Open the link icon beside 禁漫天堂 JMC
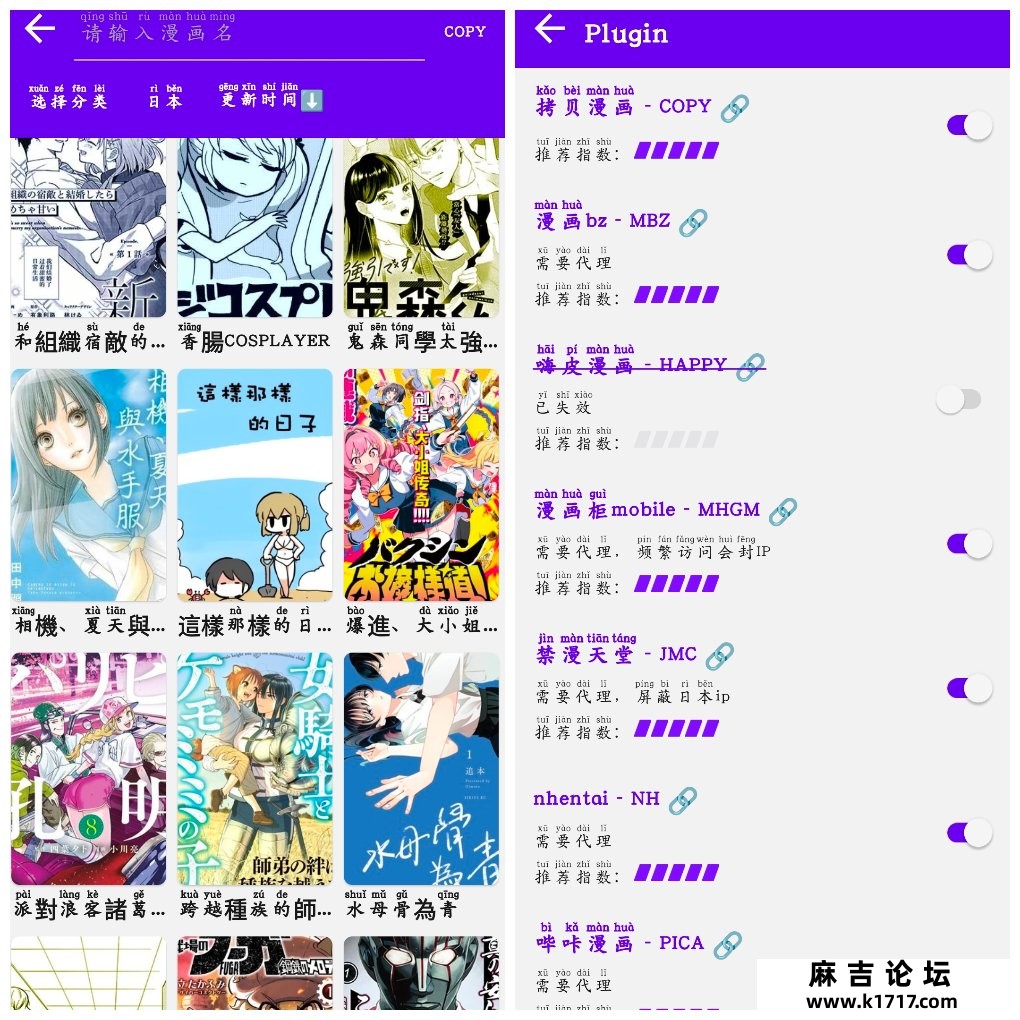Viewport: 1020px width, 1020px height. [x=720, y=657]
